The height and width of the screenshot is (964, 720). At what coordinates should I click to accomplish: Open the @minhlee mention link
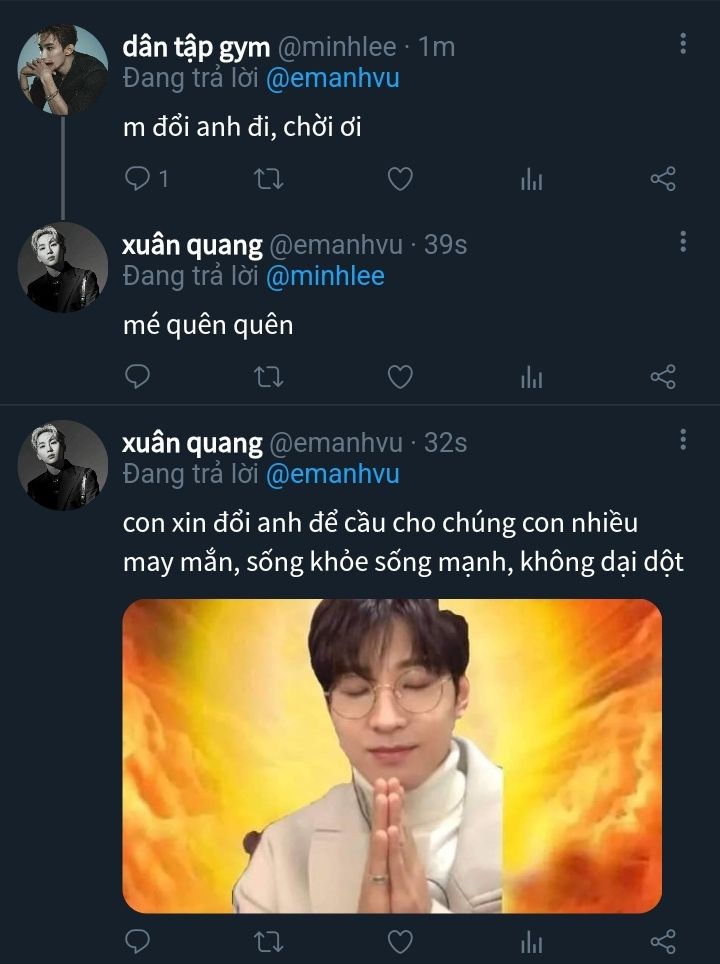[x=325, y=276]
